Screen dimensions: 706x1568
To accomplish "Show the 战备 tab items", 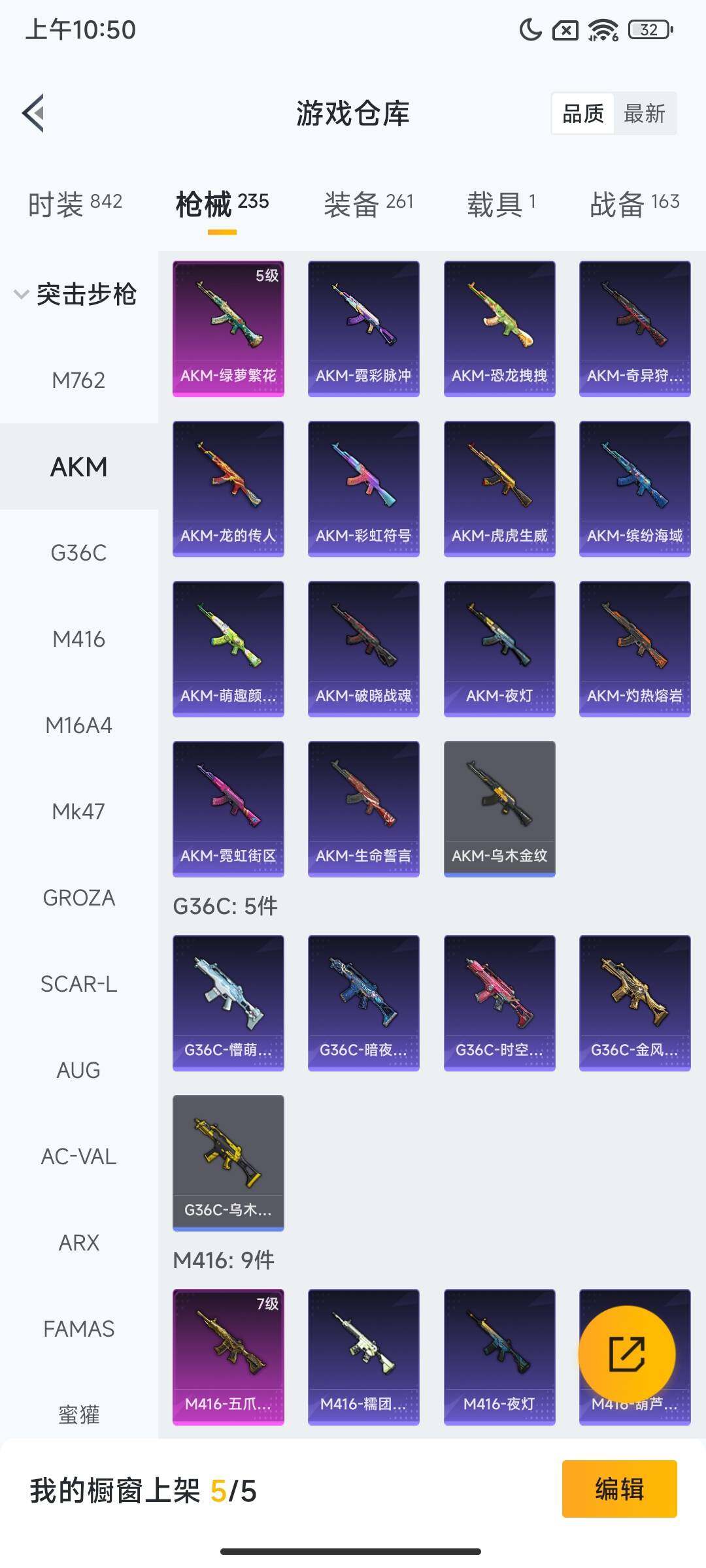I will pyautogui.click(x=634, y=204).
